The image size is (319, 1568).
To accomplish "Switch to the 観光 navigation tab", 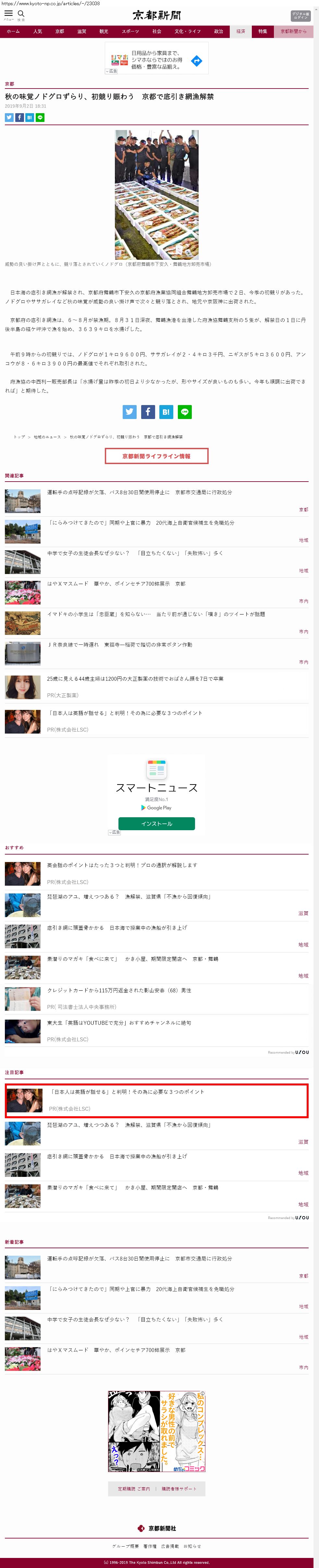I will 104,31.
